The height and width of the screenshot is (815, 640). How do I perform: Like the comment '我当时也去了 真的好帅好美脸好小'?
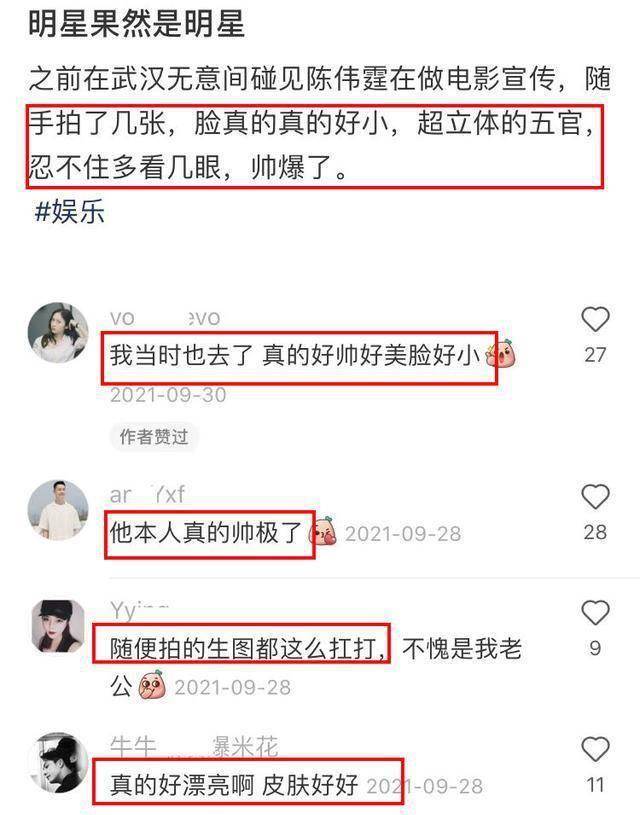pos(595,320)
